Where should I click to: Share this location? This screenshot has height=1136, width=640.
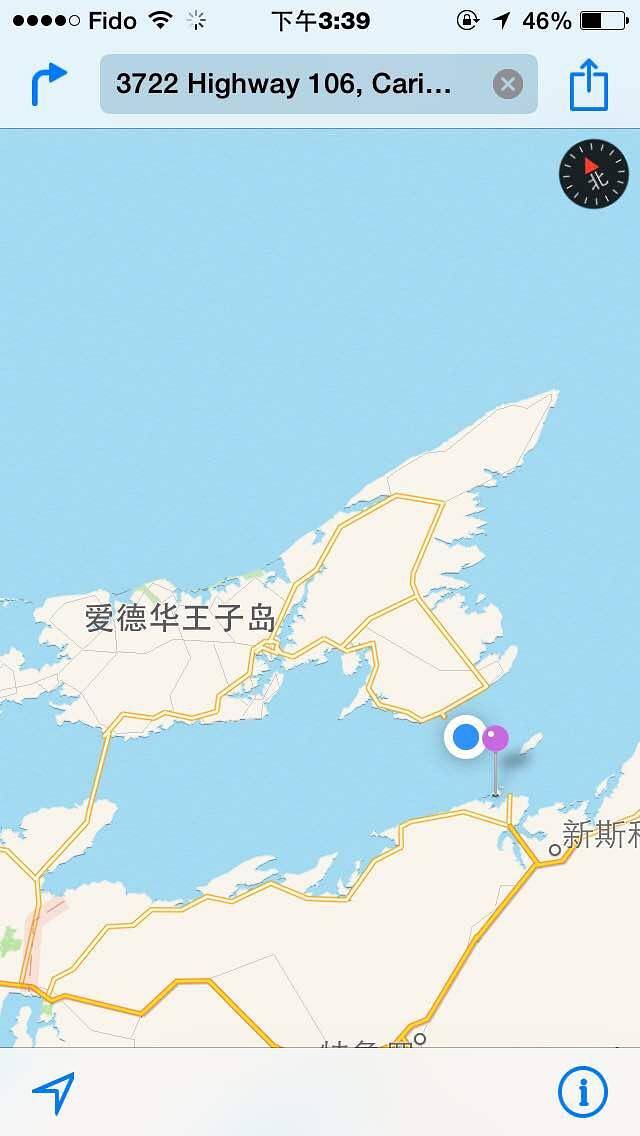(x=588, y=84)
